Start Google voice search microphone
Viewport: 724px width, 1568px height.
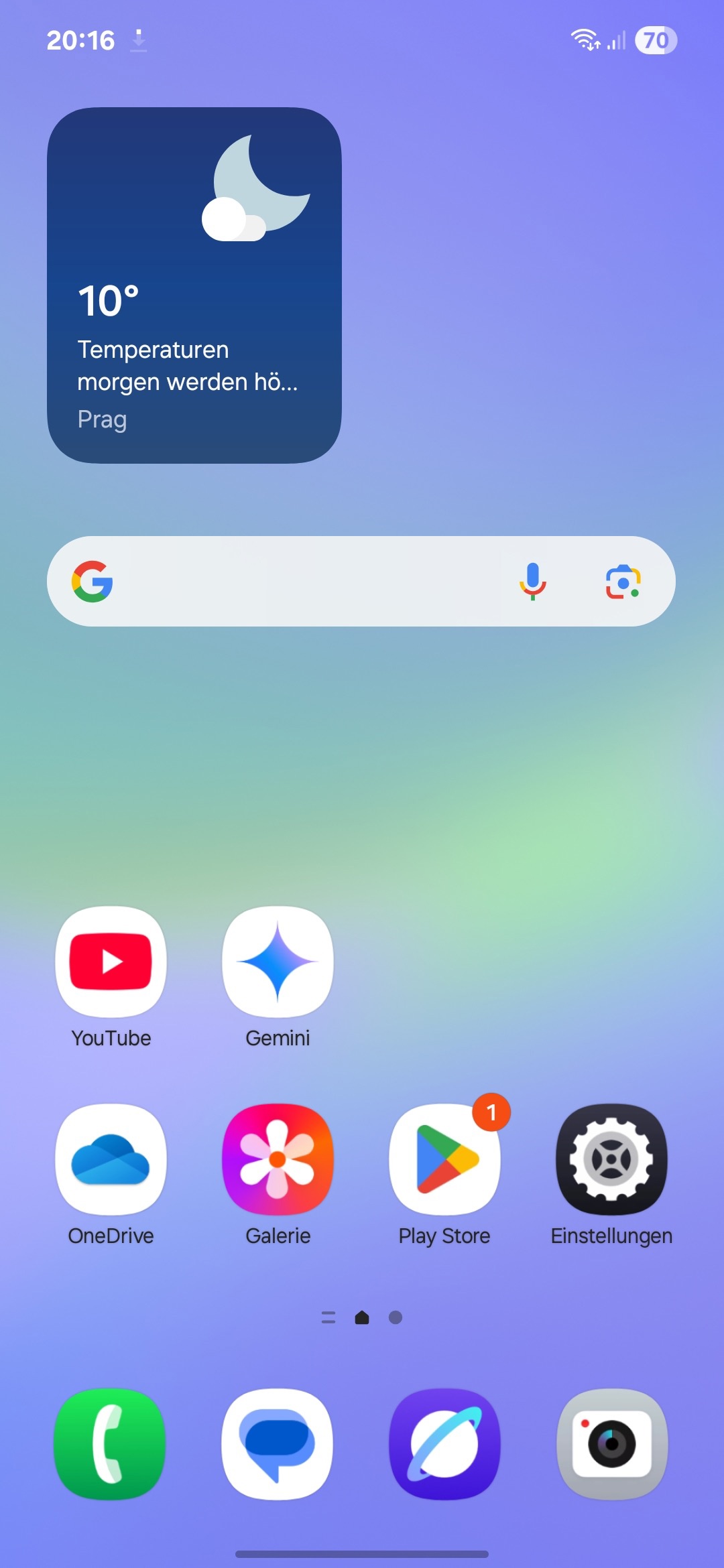click(533, 581)
